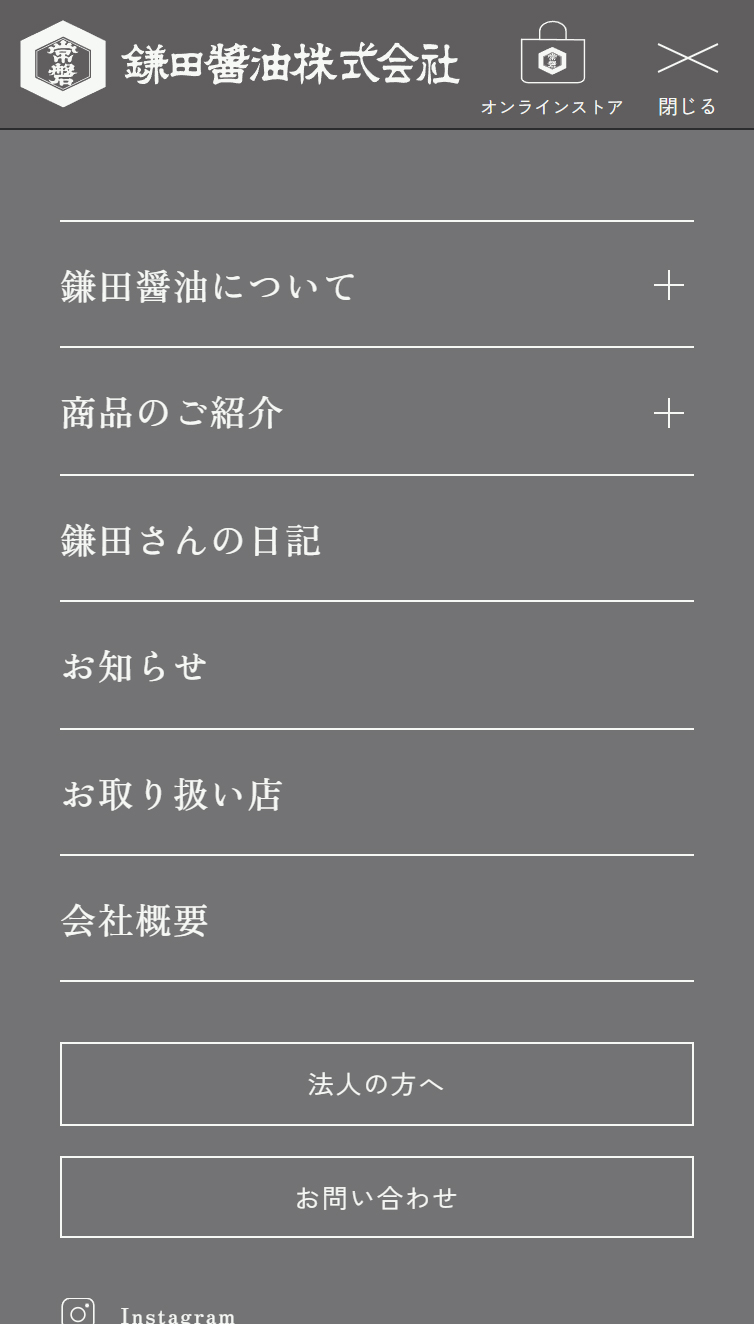
Task: Open the 鎌田さんの日記 menu item
Action: pos(190,540)
